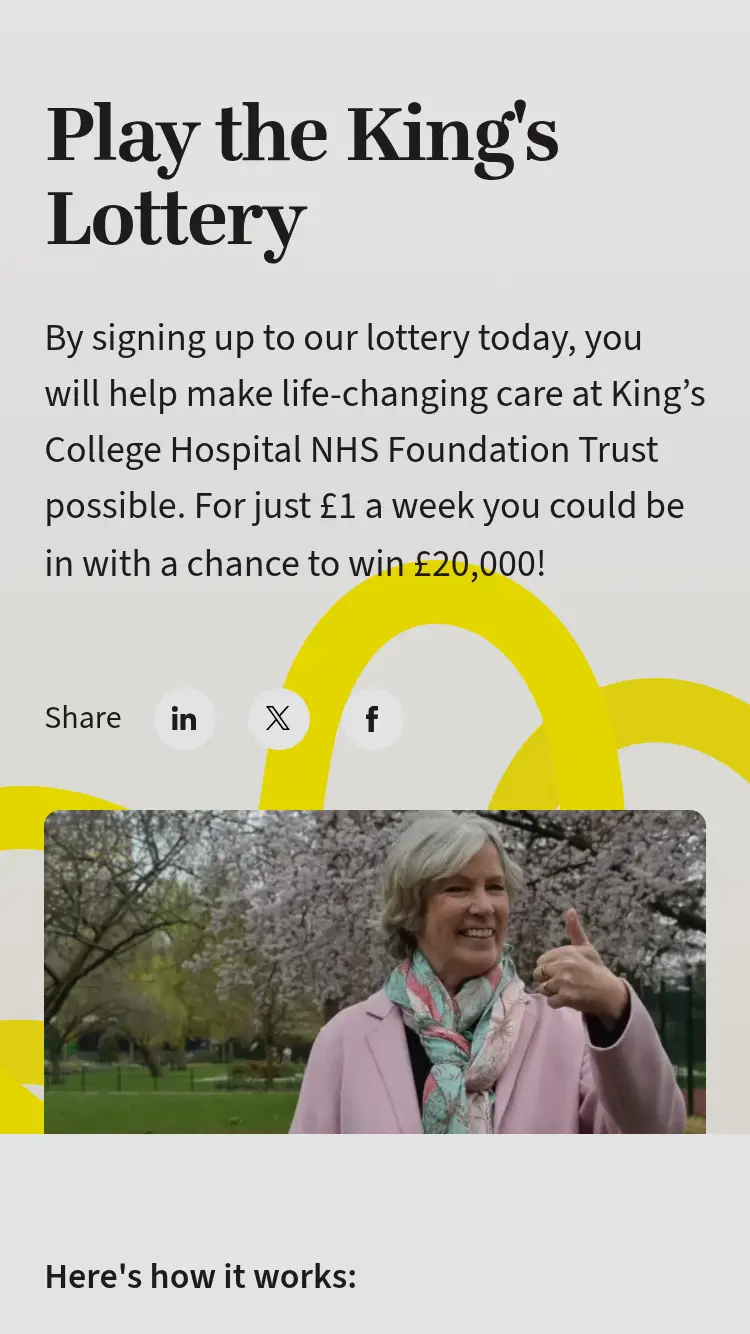This screenshot has height=1334, width=750.
Task: Share this page on Facebook
Action: (372, 719)
